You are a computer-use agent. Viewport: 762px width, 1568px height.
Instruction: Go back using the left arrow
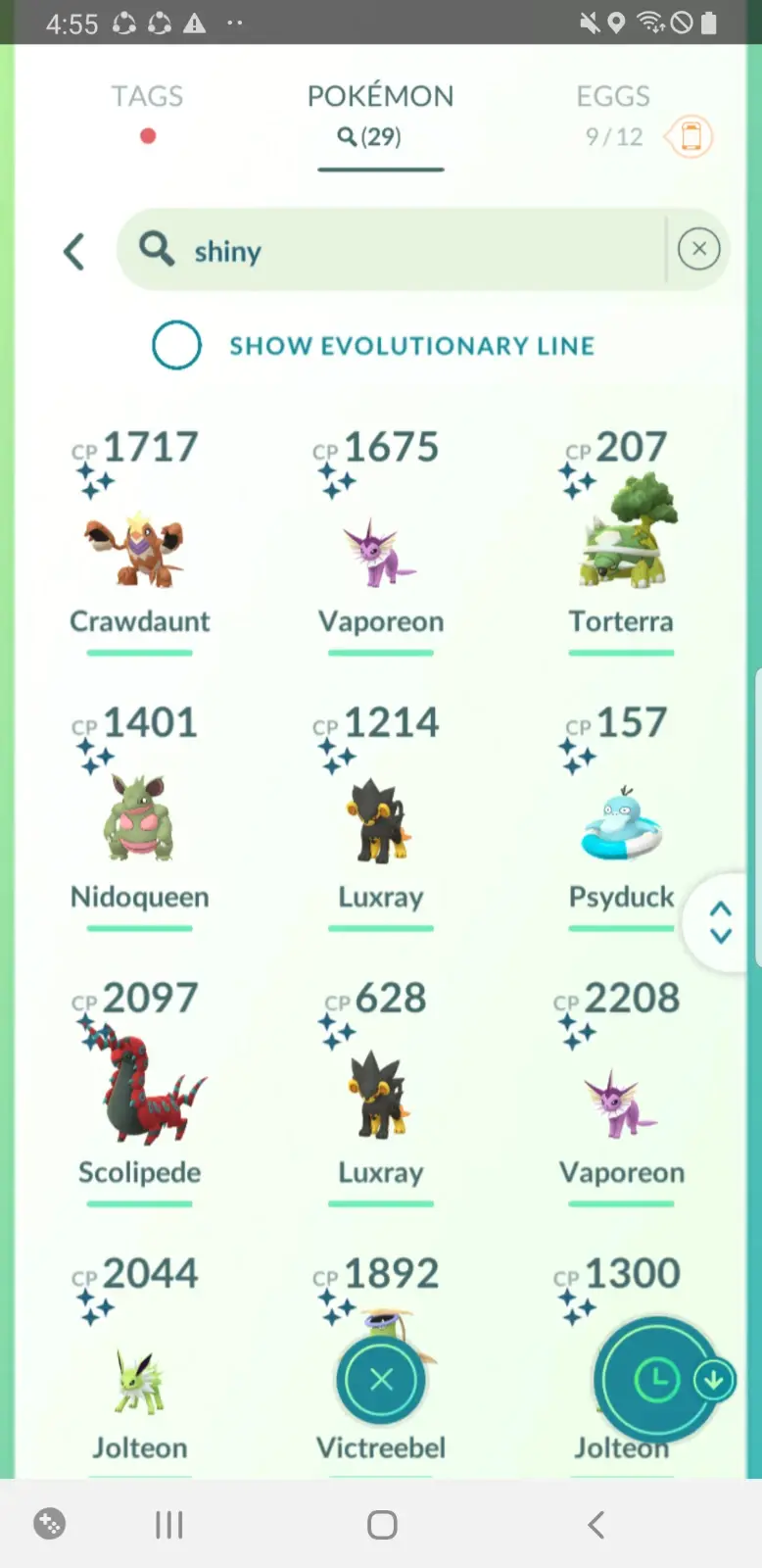pos(74,252)
